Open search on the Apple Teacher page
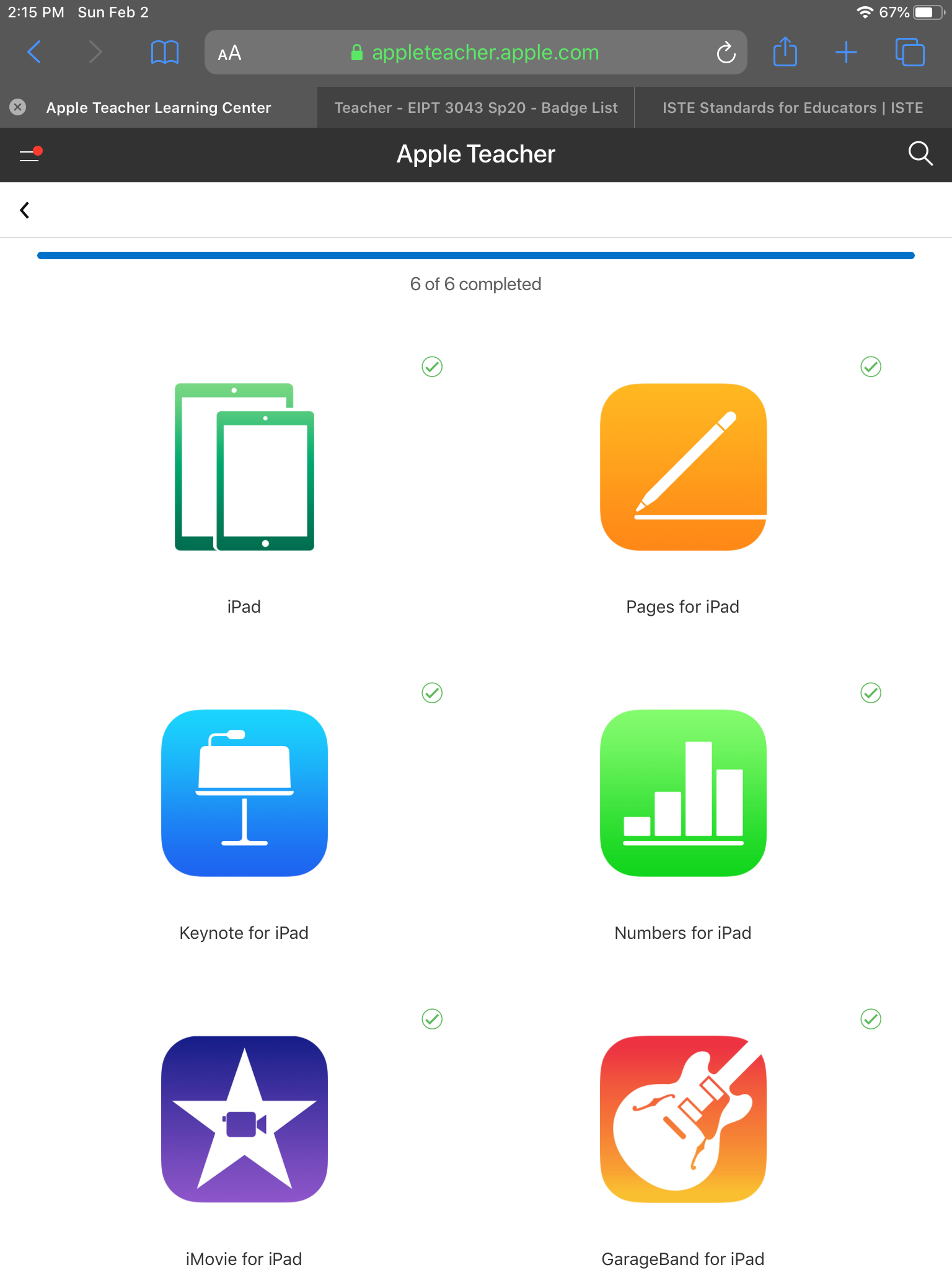Image resolution: width=952 pixels, height=1270 pixels. tap(920, 153)
